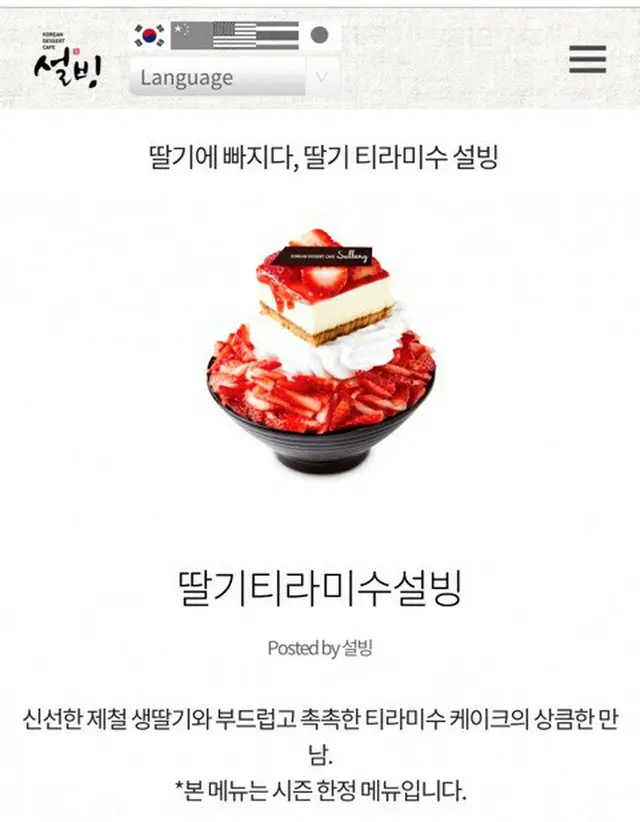Select the Chinese flag language option
This screenshot has height=822, width=640.
pyautogui.click(x=188, y=35)
